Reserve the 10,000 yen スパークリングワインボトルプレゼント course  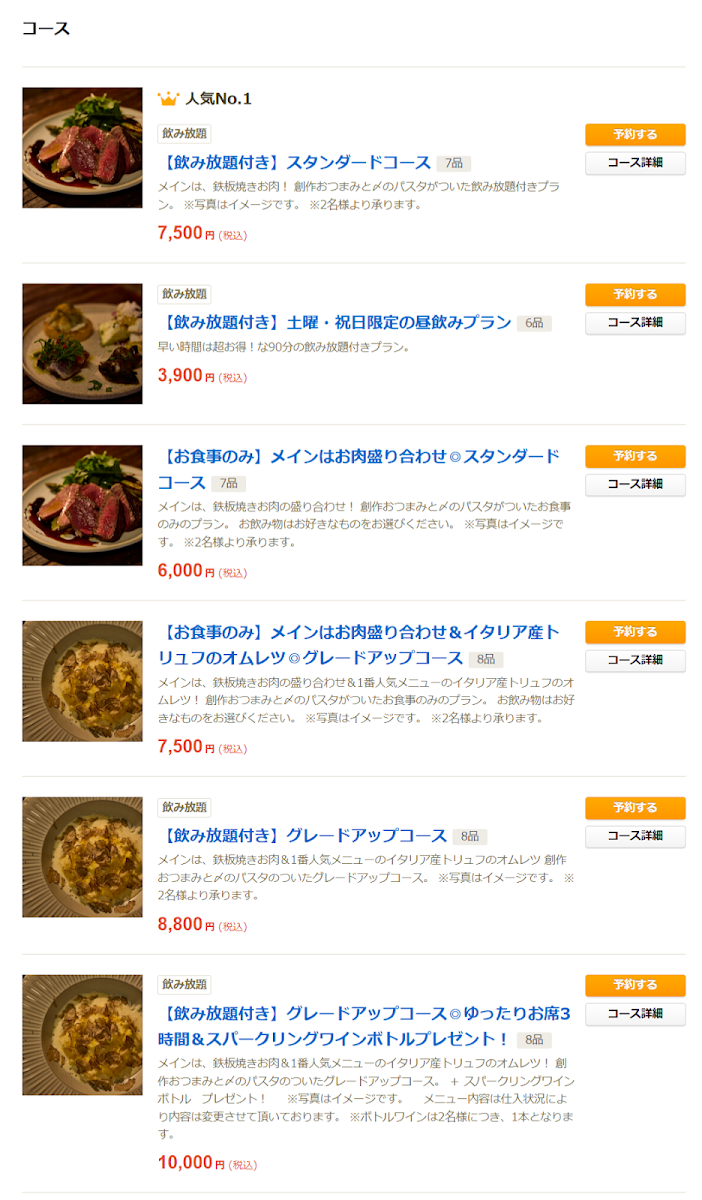(635, 986)
